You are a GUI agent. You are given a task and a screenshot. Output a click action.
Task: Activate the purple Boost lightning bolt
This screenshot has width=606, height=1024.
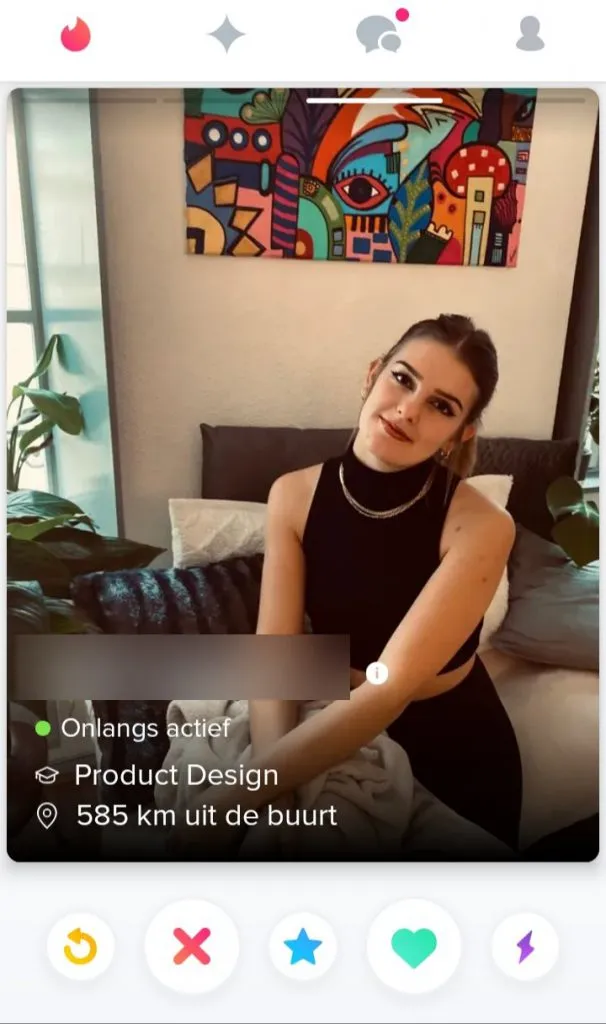click(x=525, y=946)
